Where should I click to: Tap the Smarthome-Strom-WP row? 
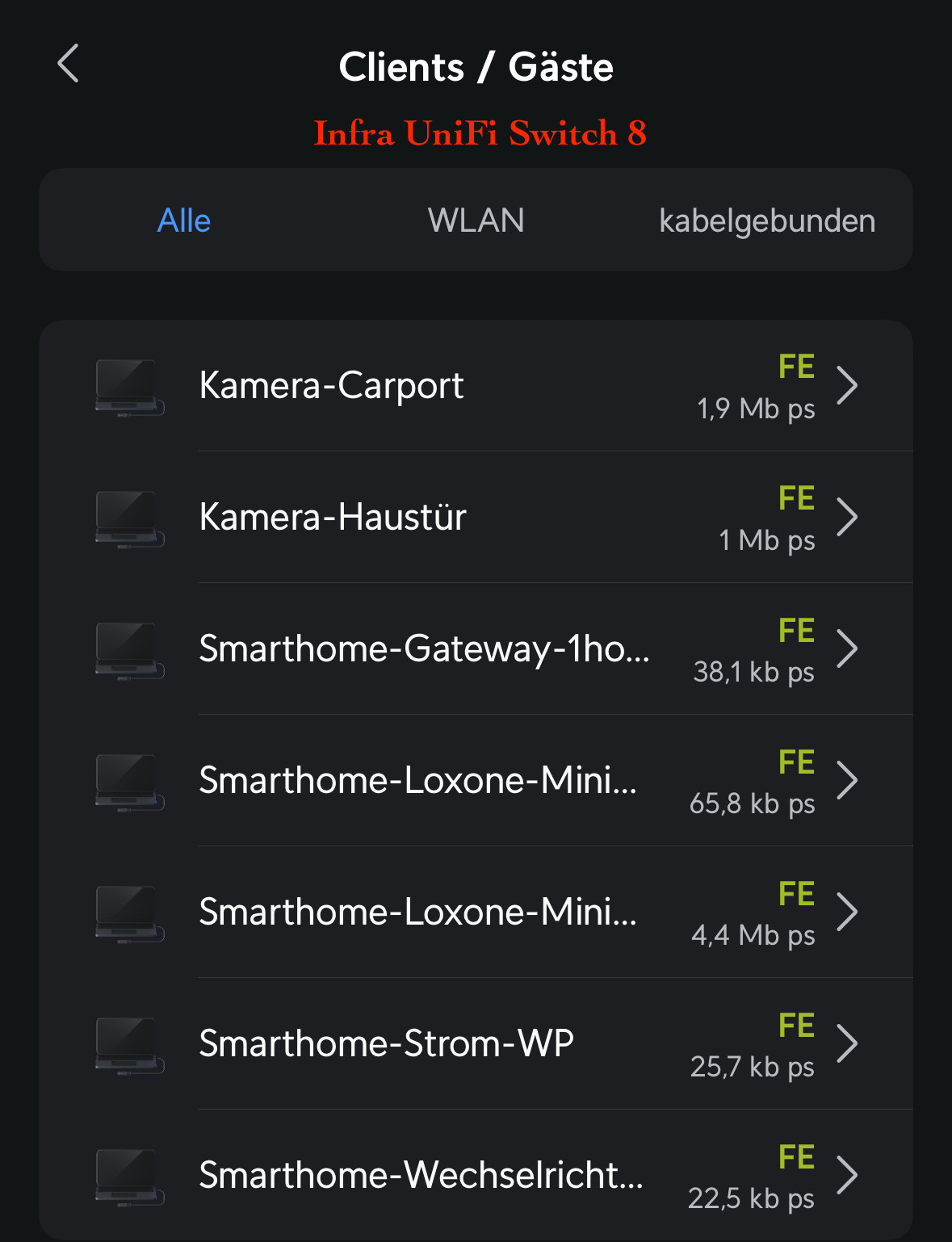(x=476, y=1044)
